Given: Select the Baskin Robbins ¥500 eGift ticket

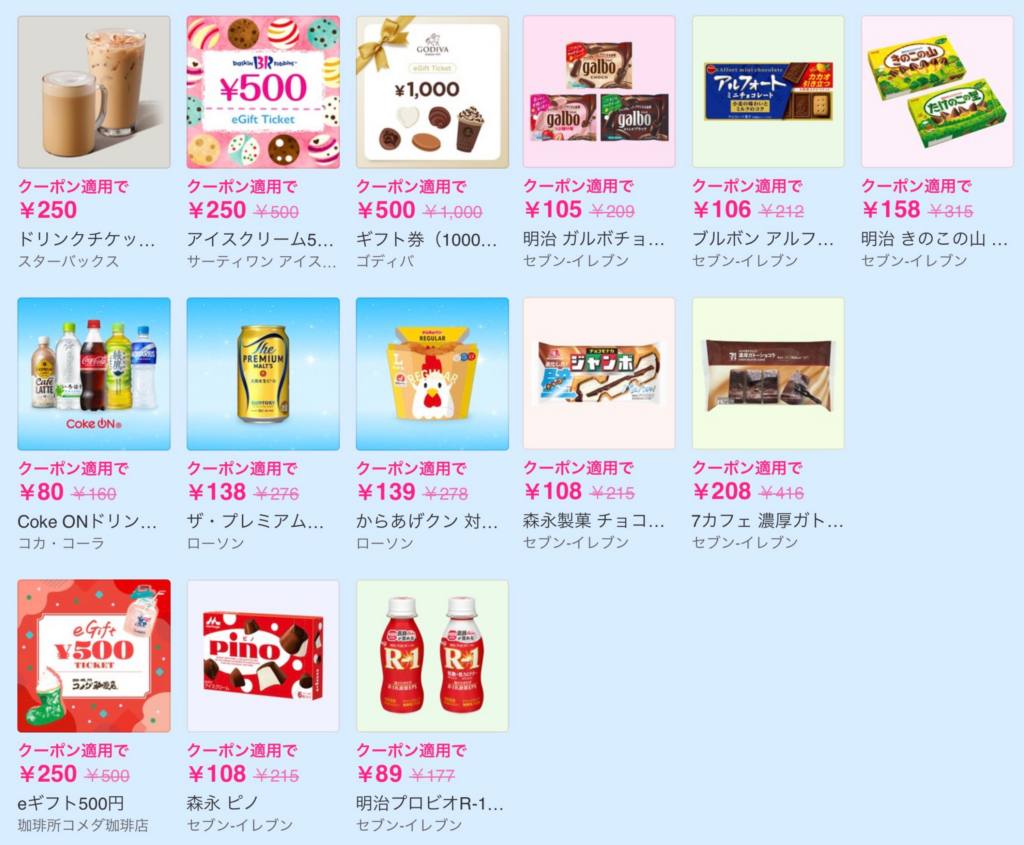Looking at the screenshot, I should 263,92.
